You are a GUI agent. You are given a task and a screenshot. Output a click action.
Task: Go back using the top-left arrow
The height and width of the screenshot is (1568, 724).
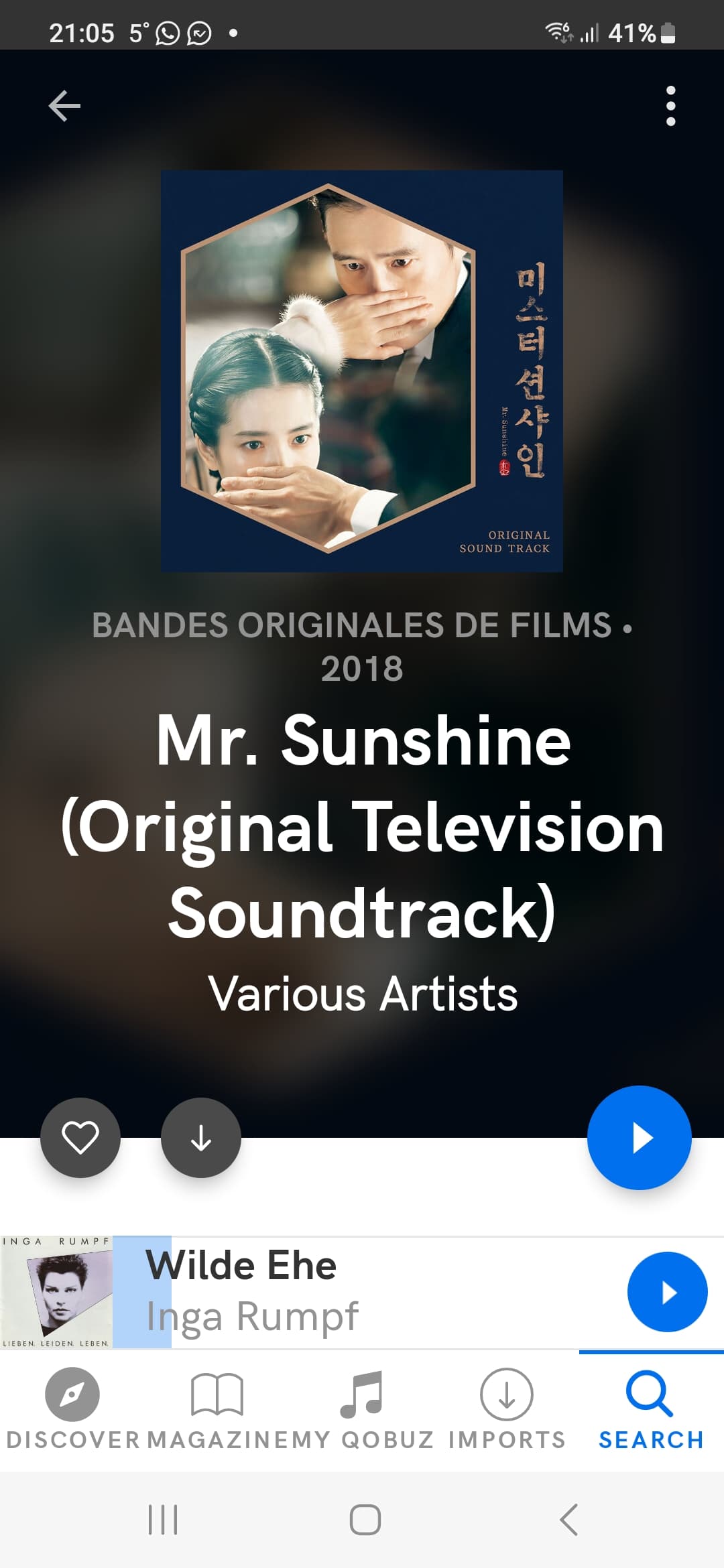[64, 106]
